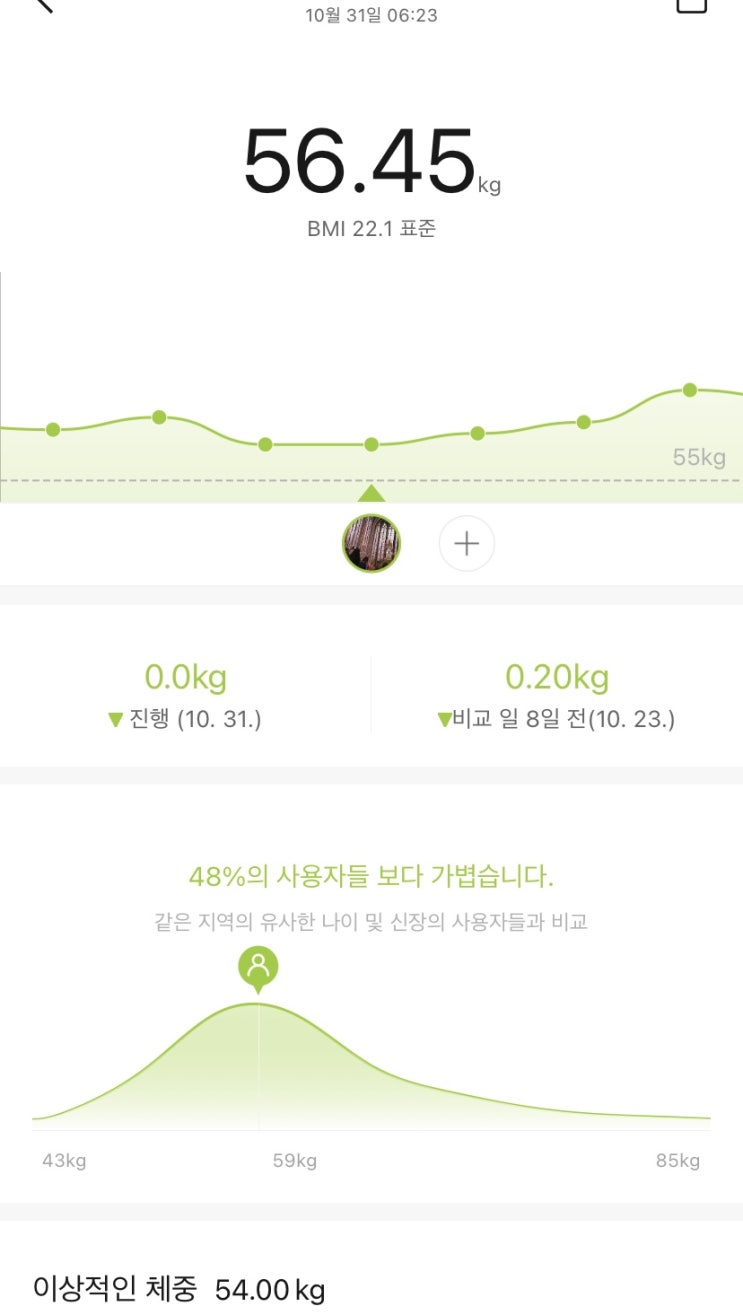The height and width of the screenshot is (1315, 743).
Task: Open the top-right corner icon
Action: 691,5
